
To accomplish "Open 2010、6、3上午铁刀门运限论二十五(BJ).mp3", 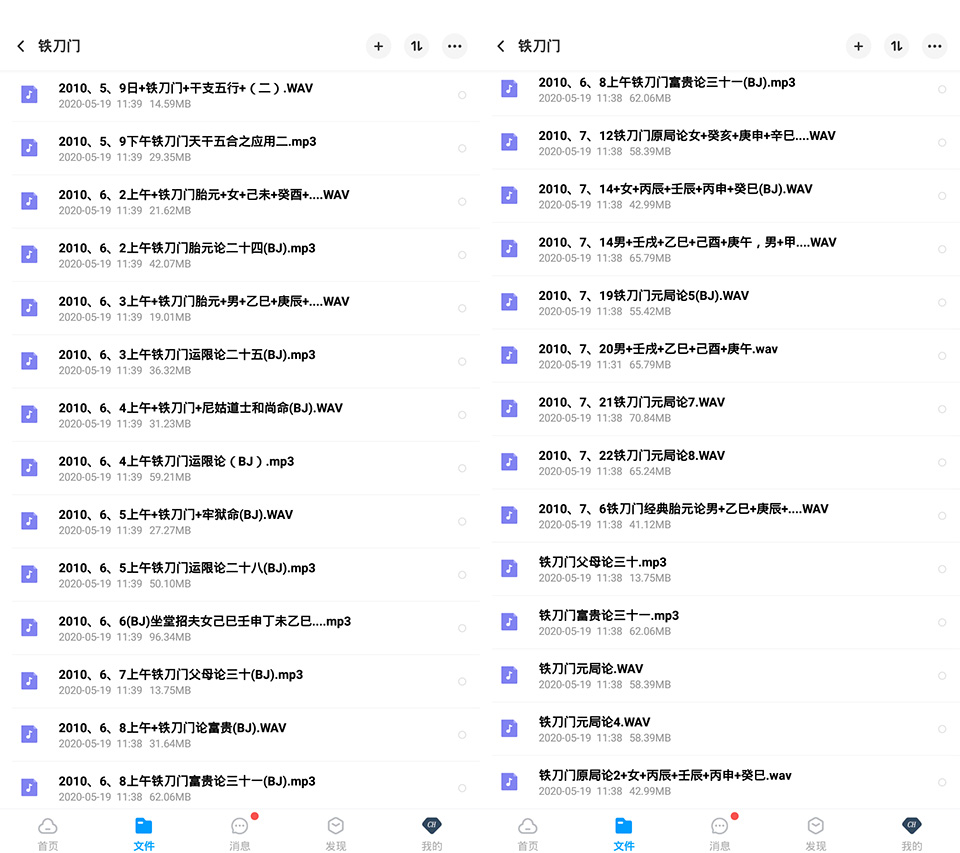I will (245, 361).
